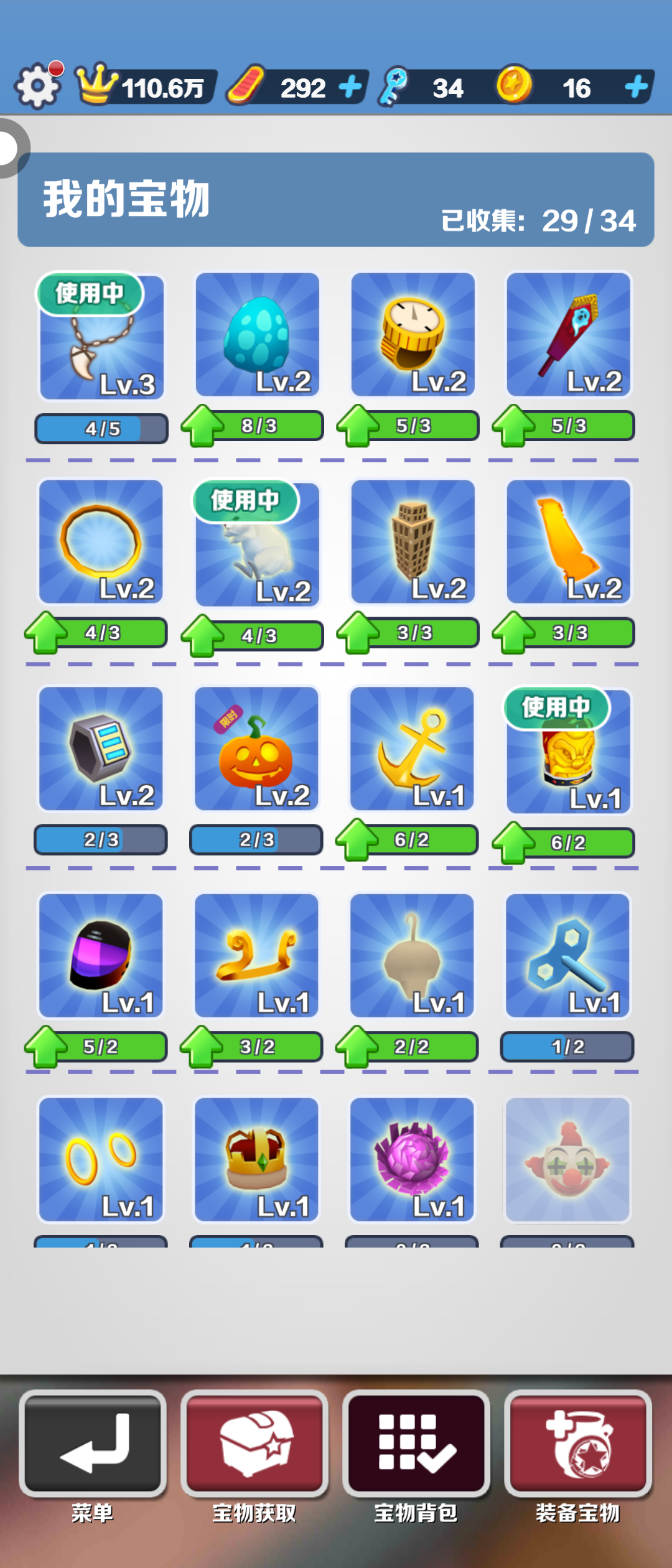View the golden stopwatch treasure
This screenshot has width=672, height=1568.
[413, 335]
